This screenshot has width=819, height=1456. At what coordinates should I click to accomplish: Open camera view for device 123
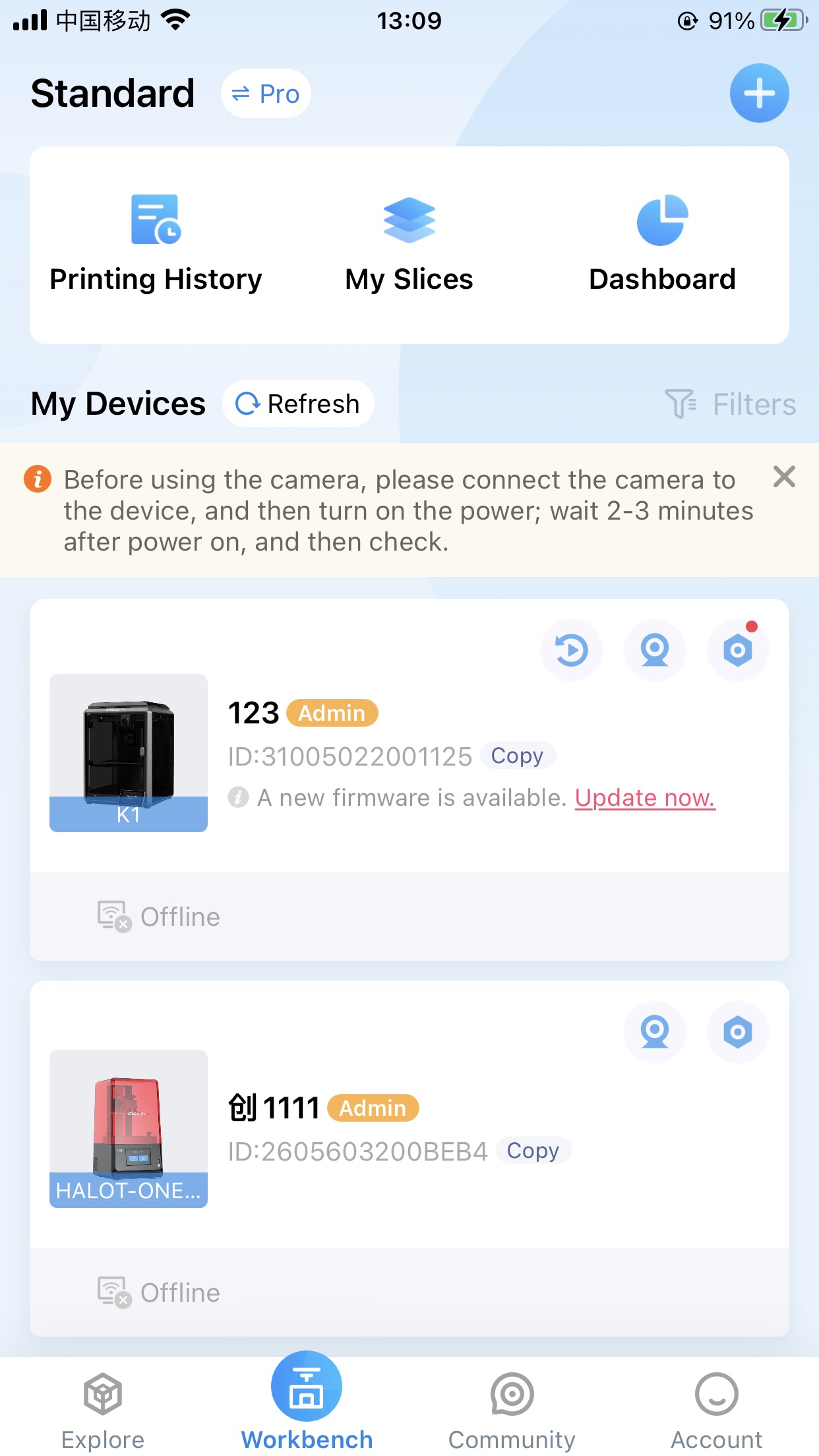click(655, 650)
